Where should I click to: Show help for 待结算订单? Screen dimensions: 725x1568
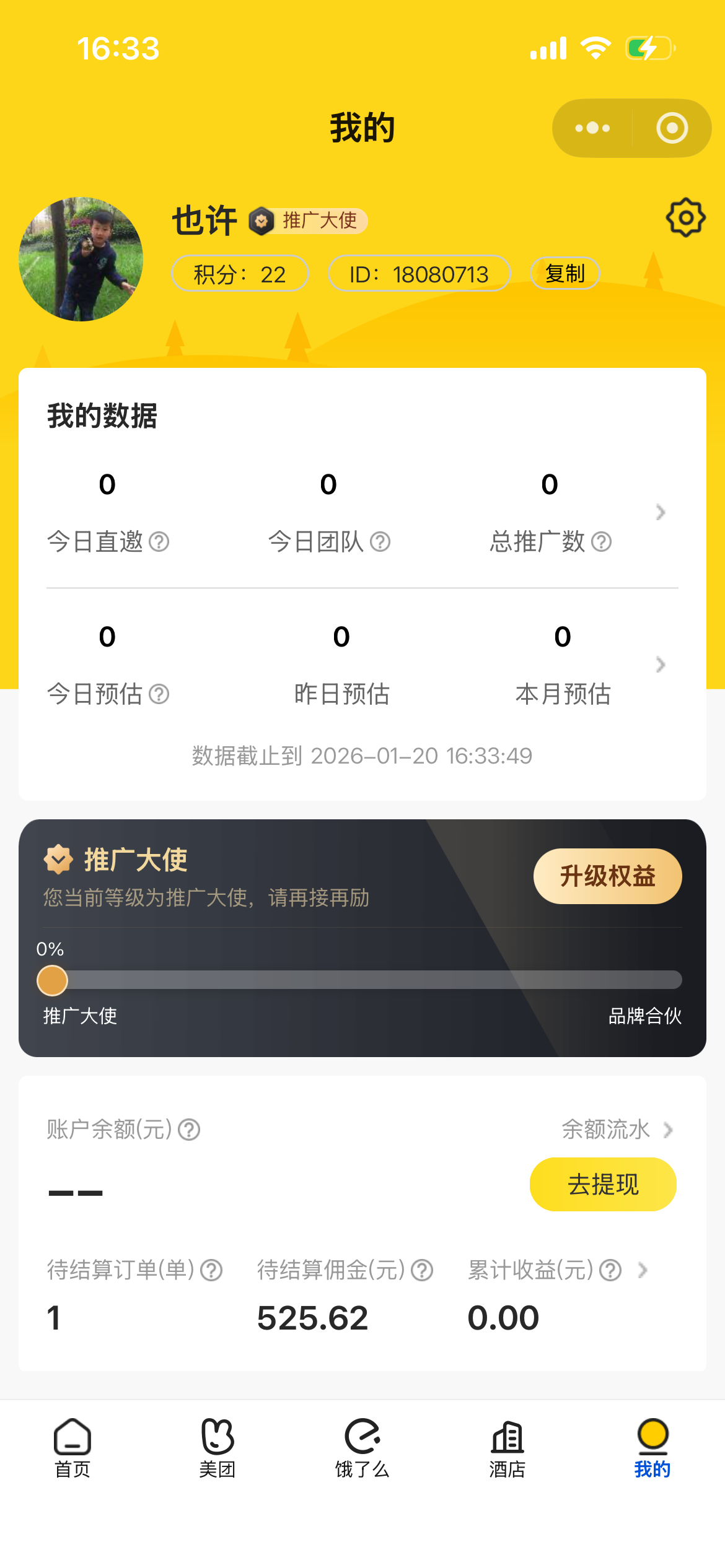[x=212, y=1271]
